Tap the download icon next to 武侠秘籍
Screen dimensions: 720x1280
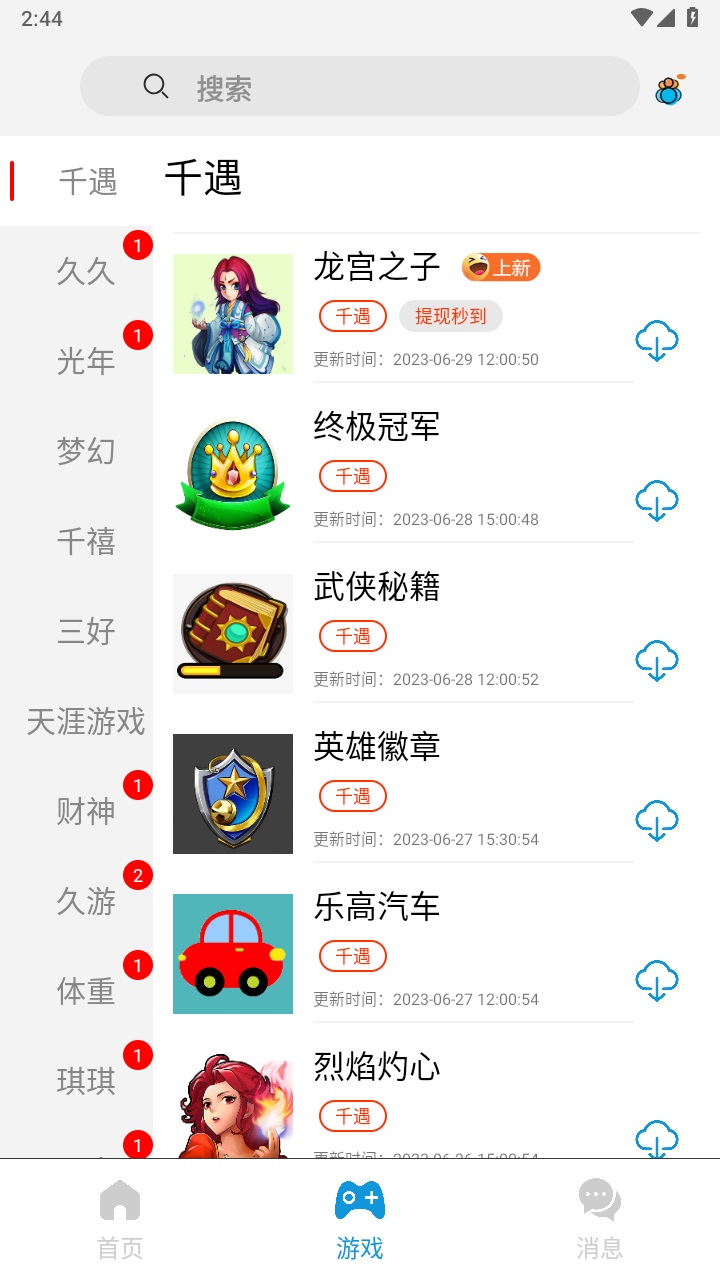pos(656,661)
